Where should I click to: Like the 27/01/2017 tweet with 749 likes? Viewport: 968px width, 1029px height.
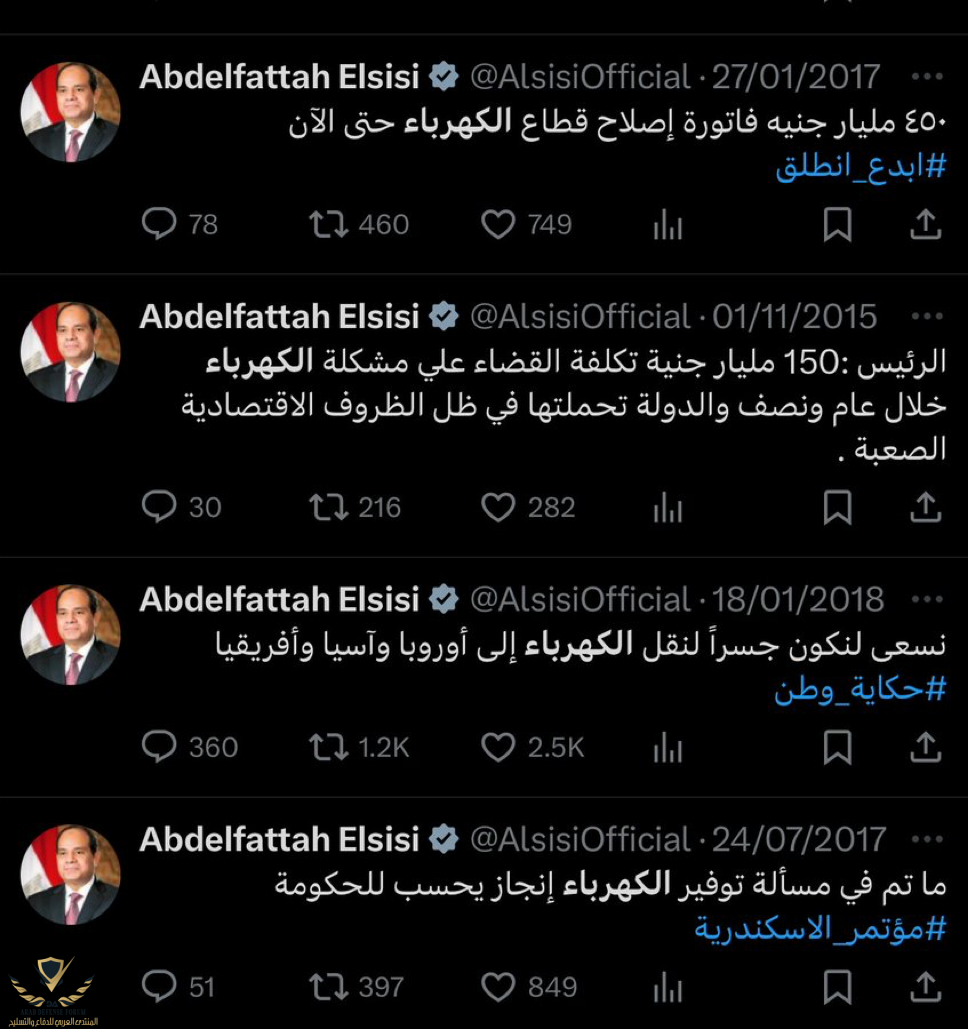click(x=498, y=225)
